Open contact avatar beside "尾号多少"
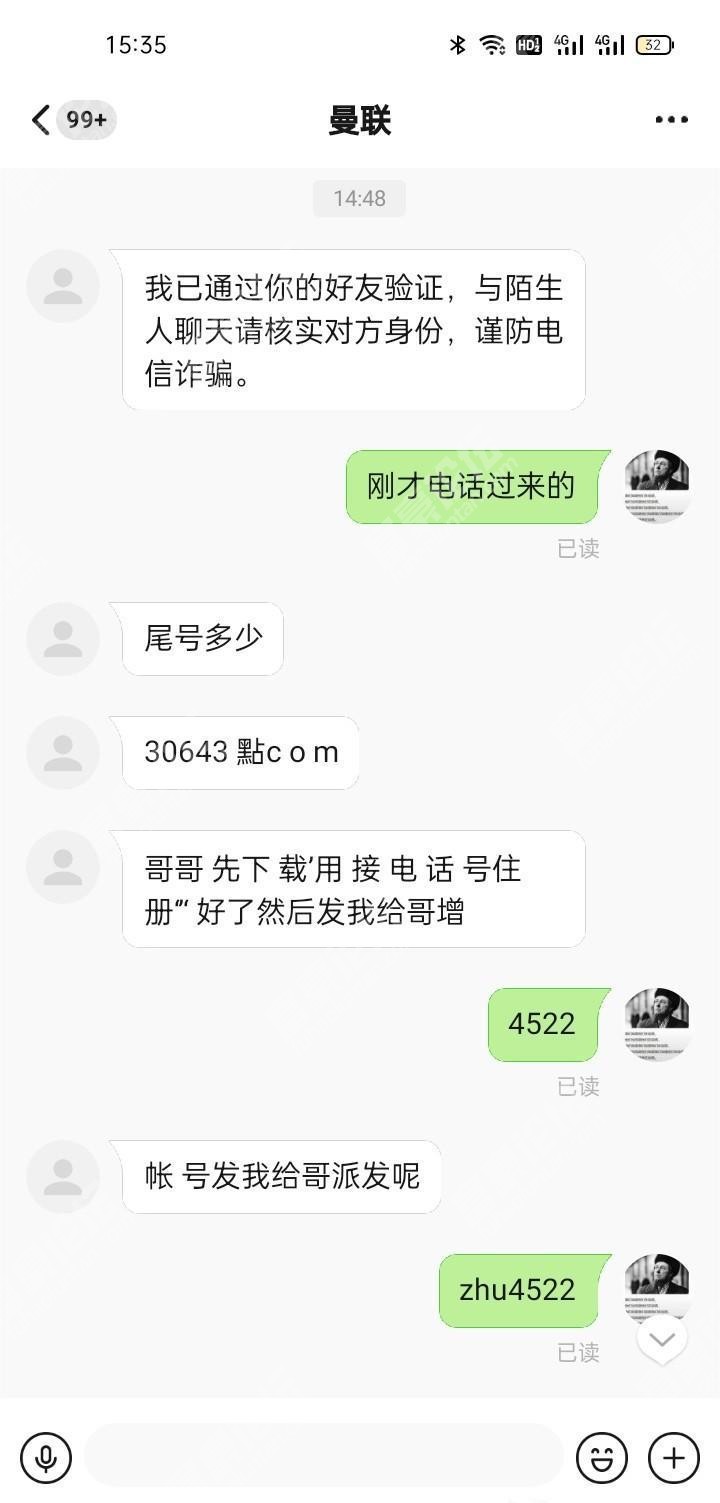 63,639
